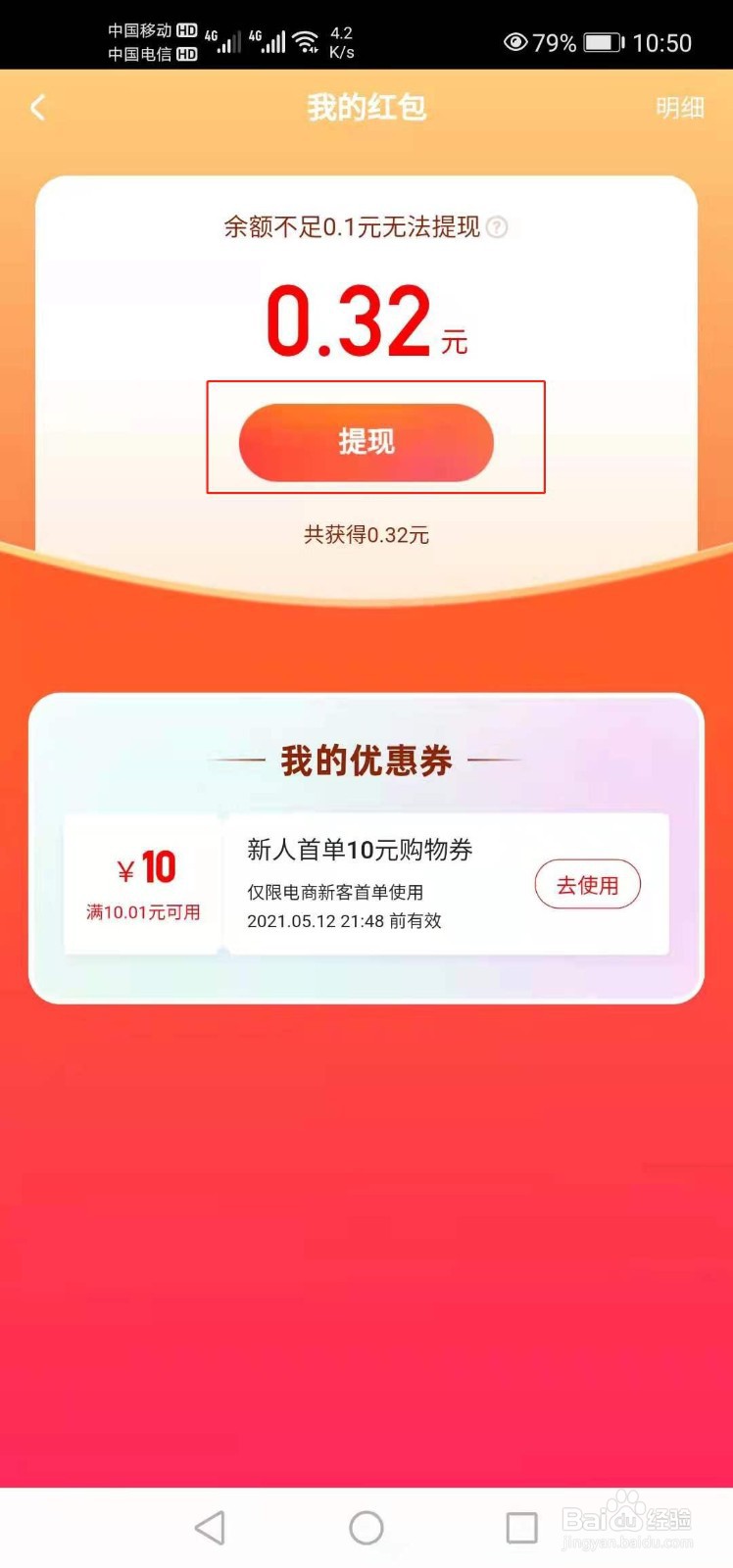Tap the square recent-apps key in navigation bar
The image size is (733, 1568).
[x=522, y=1526]
